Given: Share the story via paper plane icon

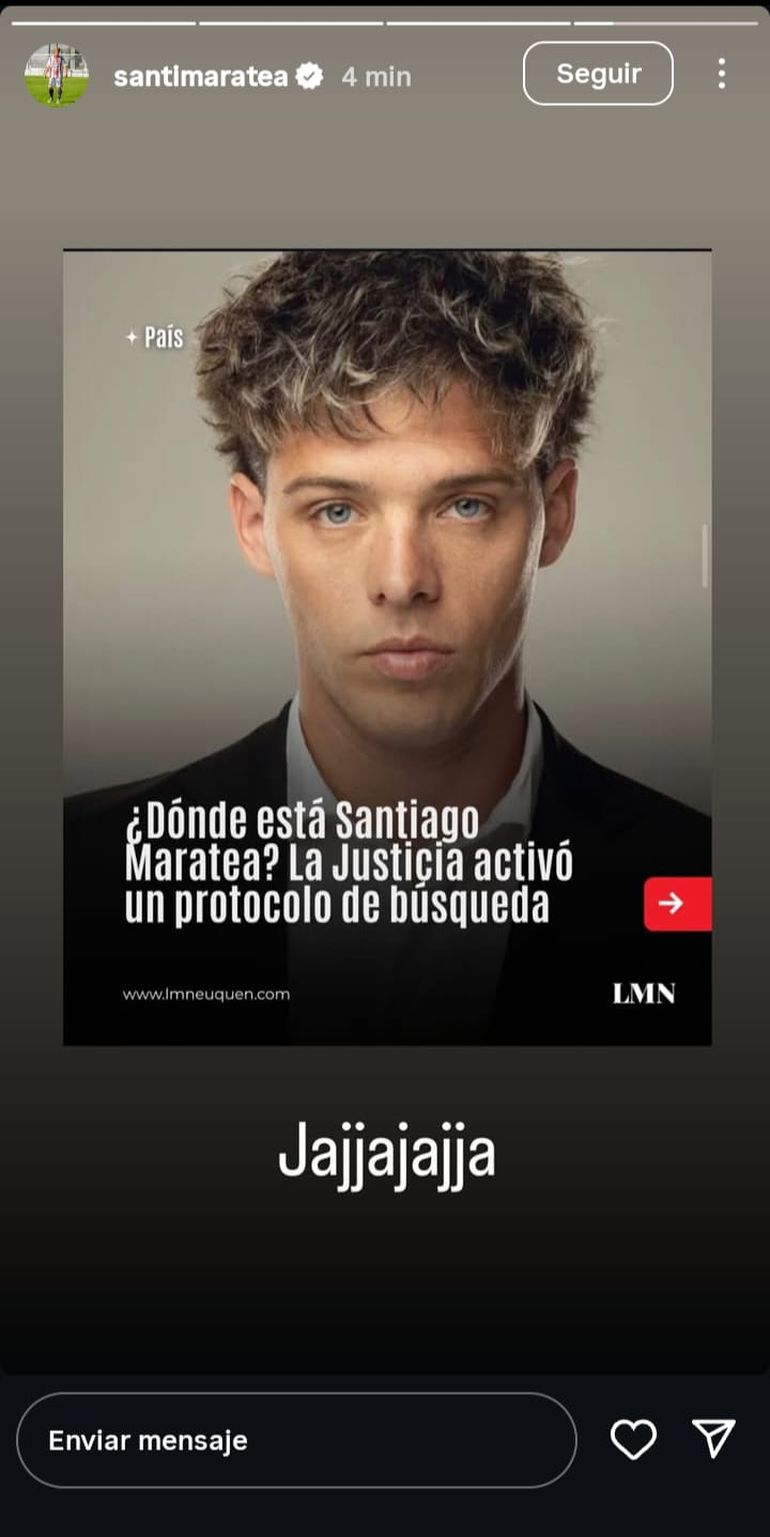Looking at the screenshot, I should pyautogui.click(x=714, y=1438).
